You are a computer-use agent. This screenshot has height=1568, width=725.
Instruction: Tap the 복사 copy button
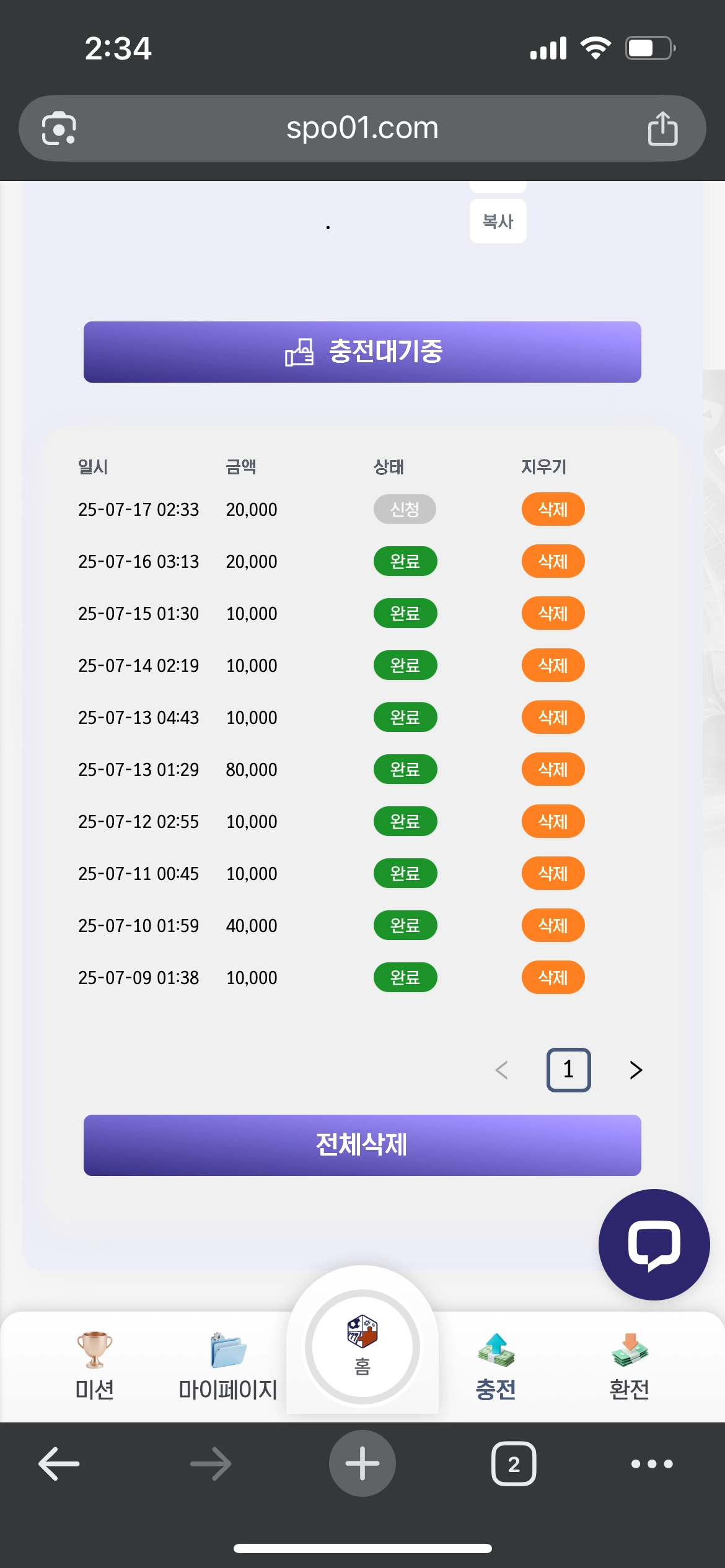coord(498,220)
